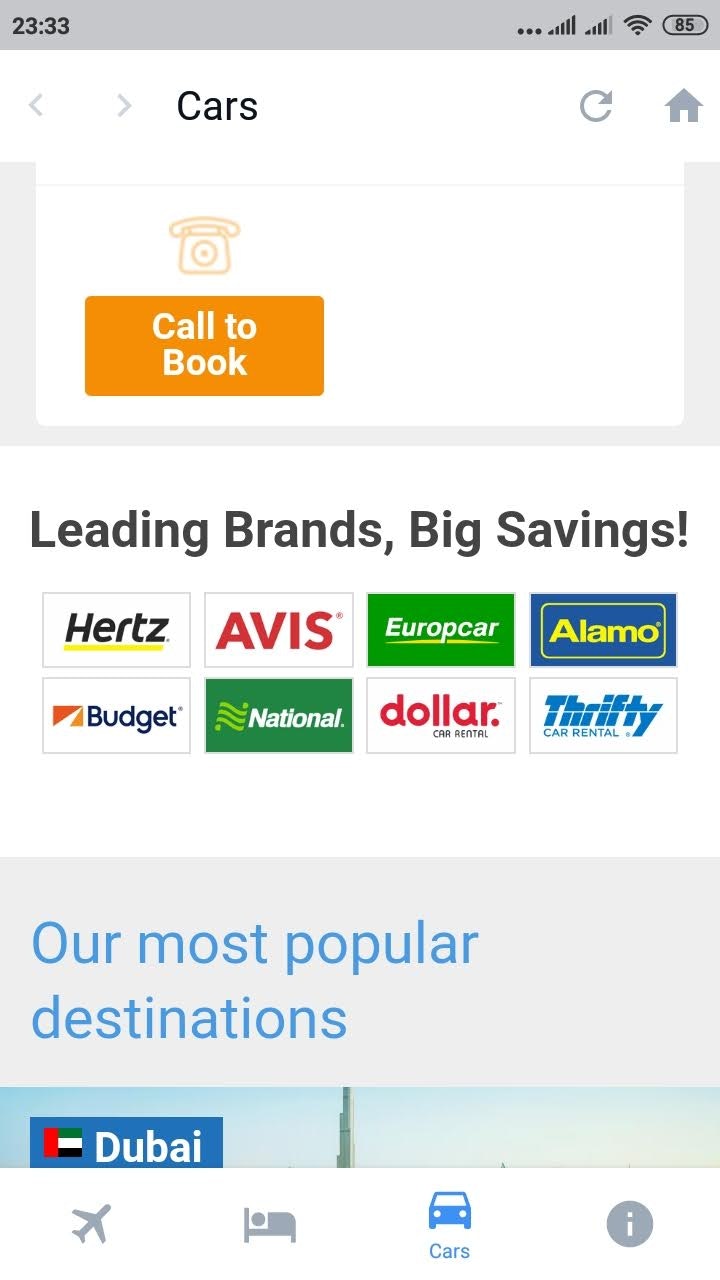Open Thrifty Car Rental offers

click(603, 716)
